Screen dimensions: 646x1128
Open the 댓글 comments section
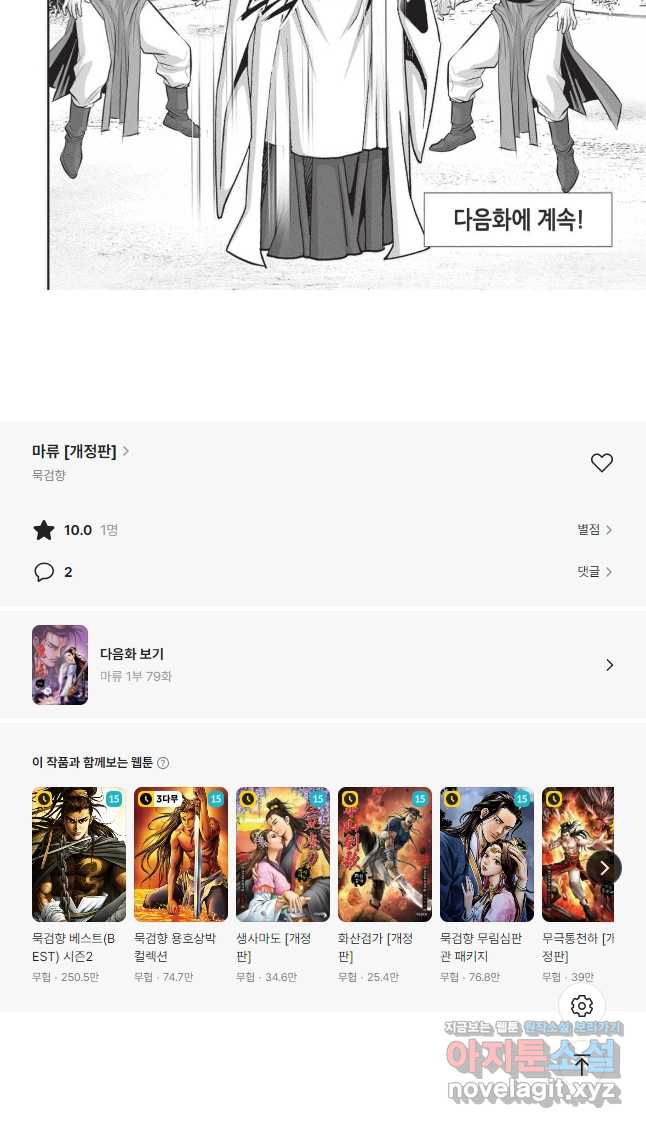coord(594,572)
